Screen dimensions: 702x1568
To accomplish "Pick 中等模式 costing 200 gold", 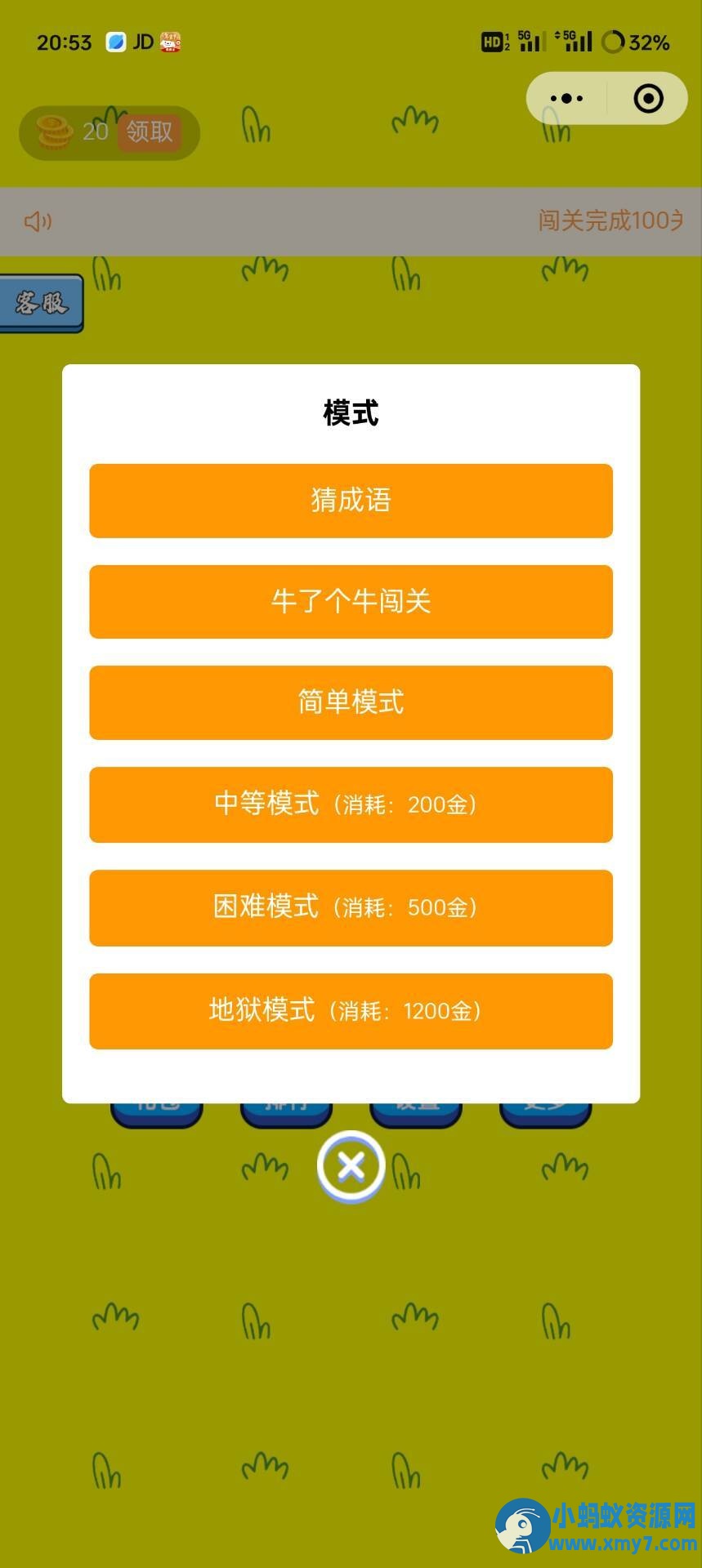I will [x=351, y=804].
